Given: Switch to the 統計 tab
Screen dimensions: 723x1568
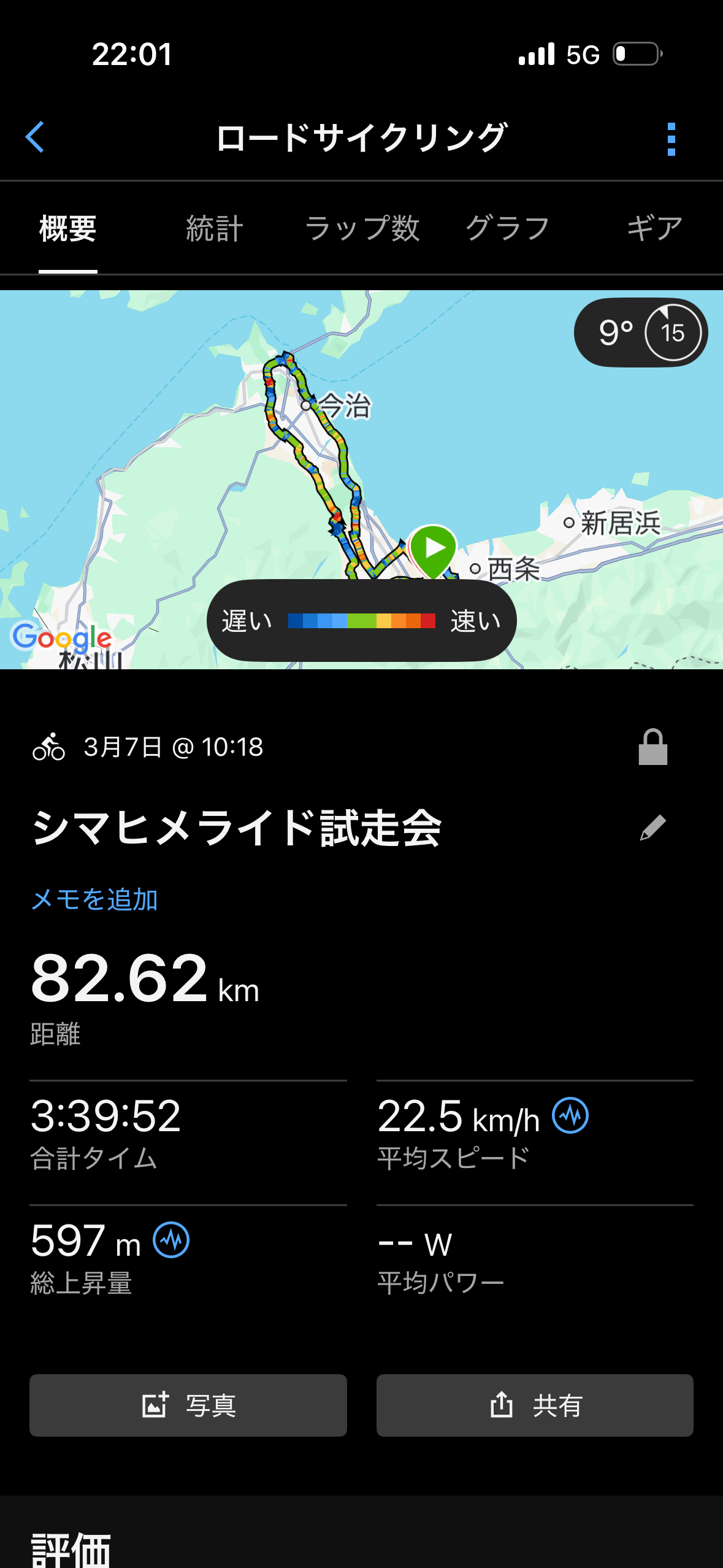Looking at the screenshot, I should click(x=215, y=229).
